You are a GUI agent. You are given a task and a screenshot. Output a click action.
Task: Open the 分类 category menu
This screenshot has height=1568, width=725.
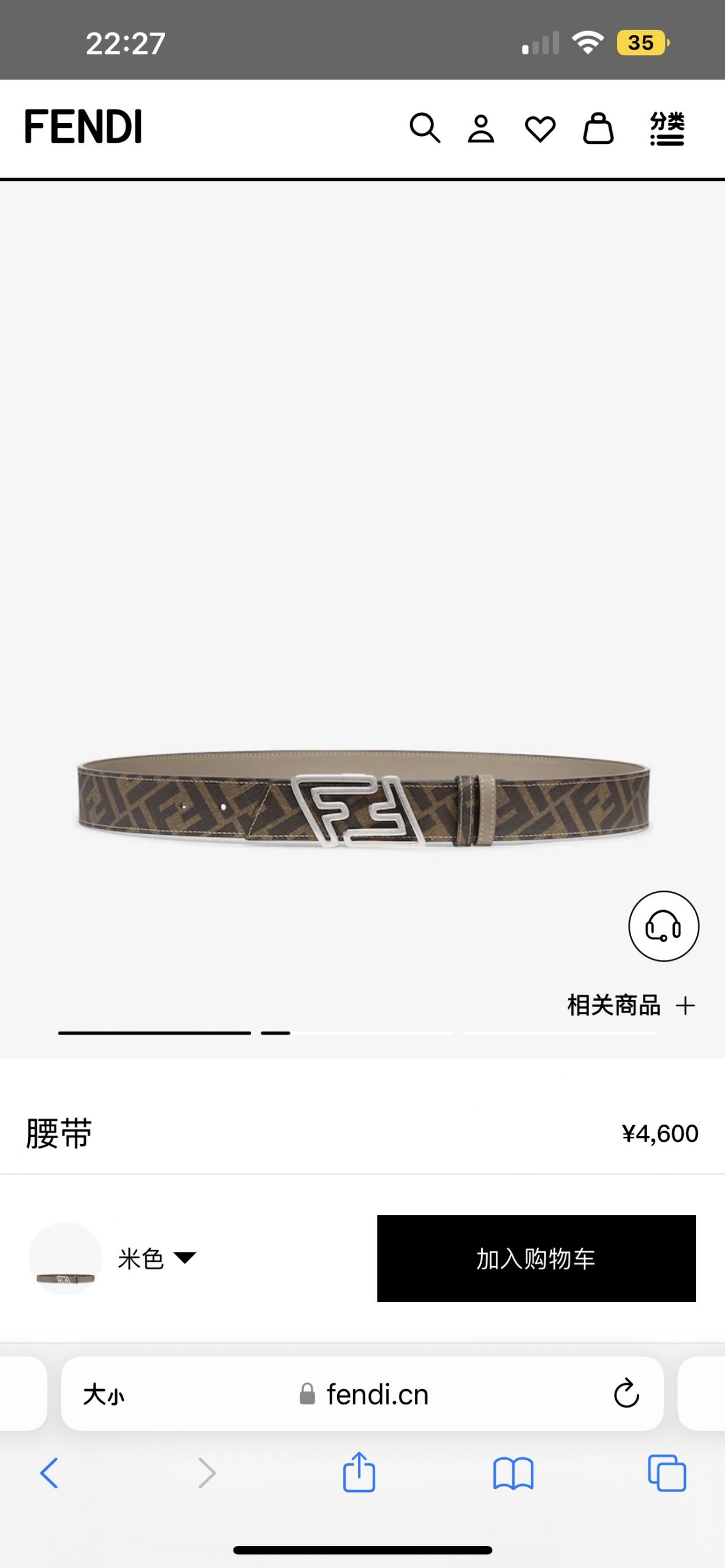tap(667, 128)
